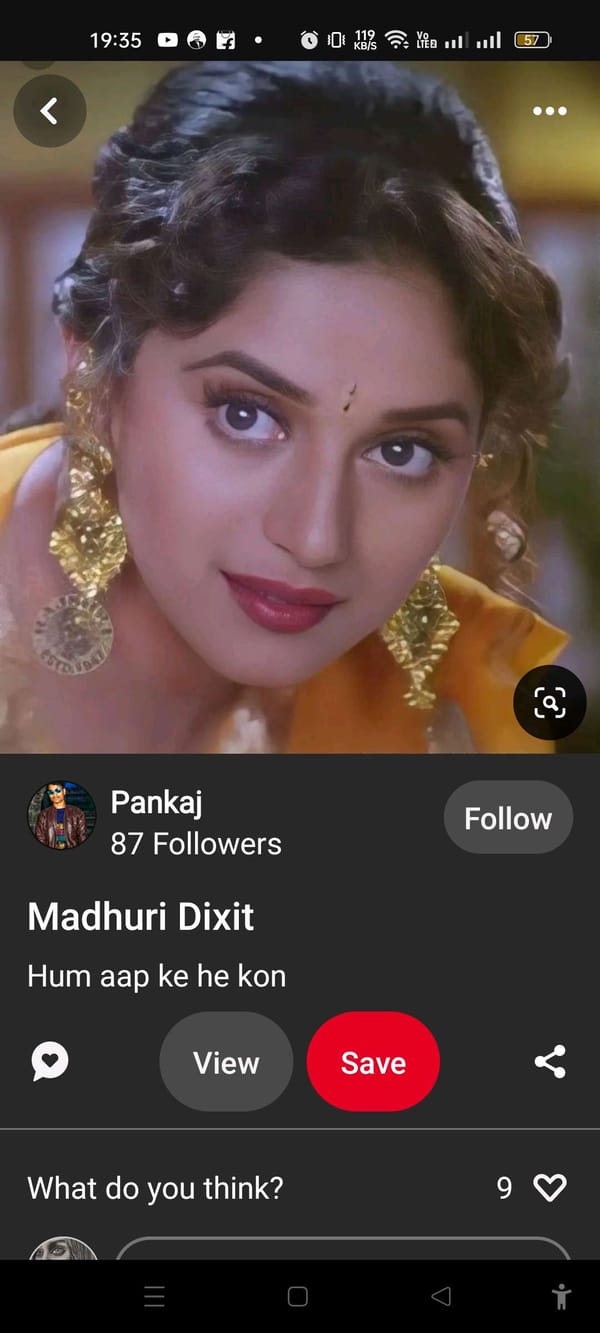Go to the system home screen
This screenshot has height=1333, width=600.
coord(297,1297)
